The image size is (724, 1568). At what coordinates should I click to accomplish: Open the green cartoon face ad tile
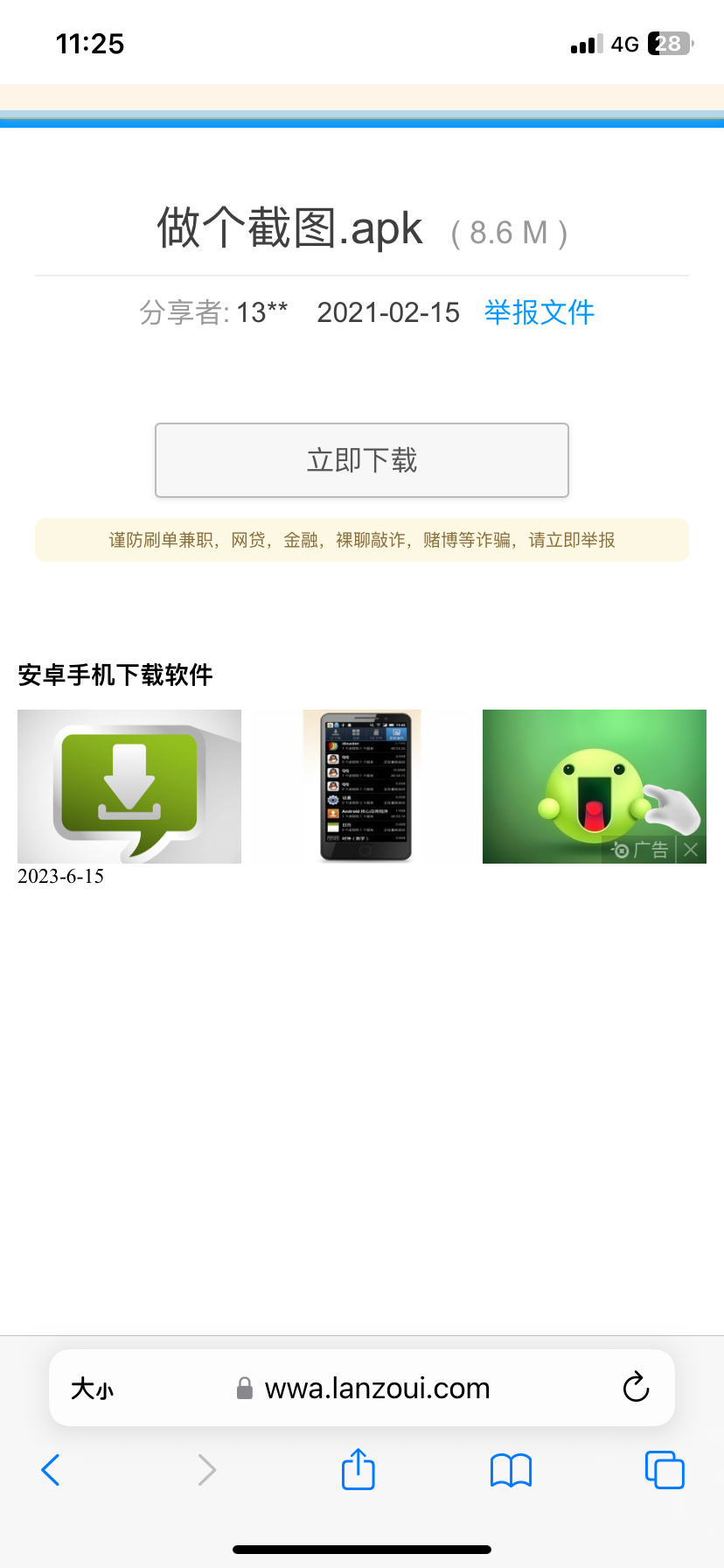(577, 779)
